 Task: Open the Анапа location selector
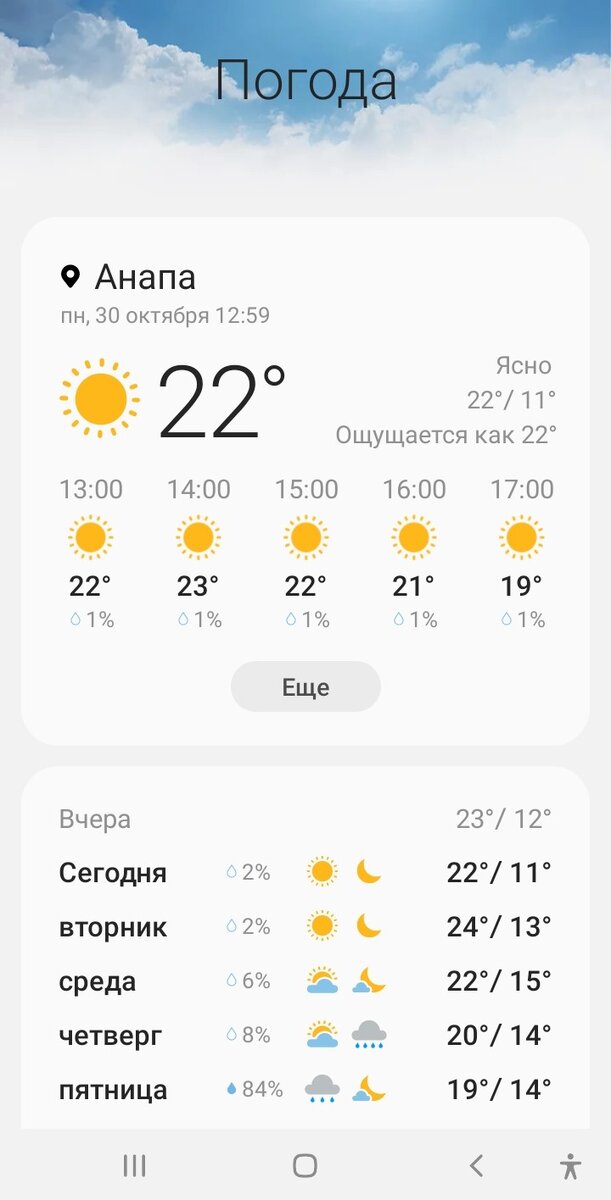128,277
